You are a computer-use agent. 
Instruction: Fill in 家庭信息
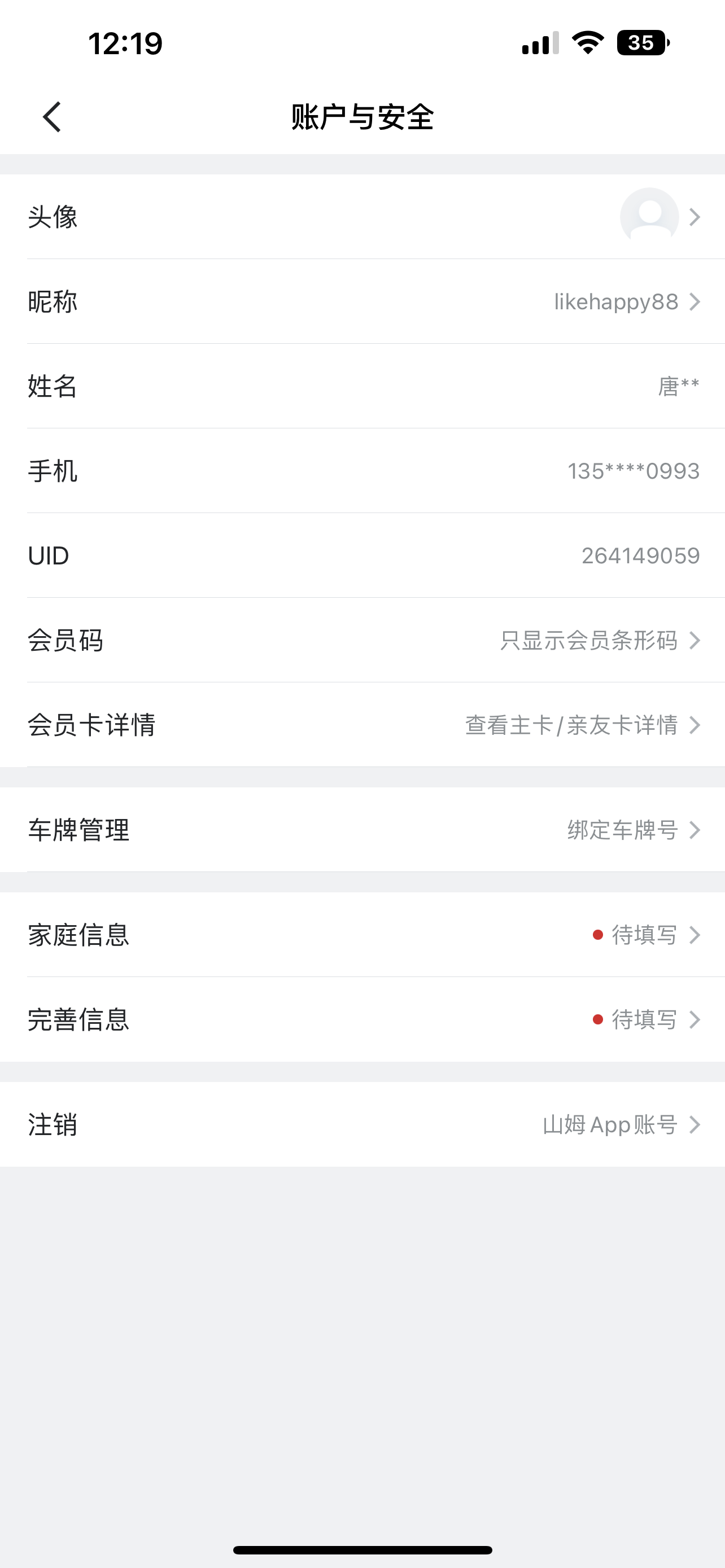click(x=363, y=934)
